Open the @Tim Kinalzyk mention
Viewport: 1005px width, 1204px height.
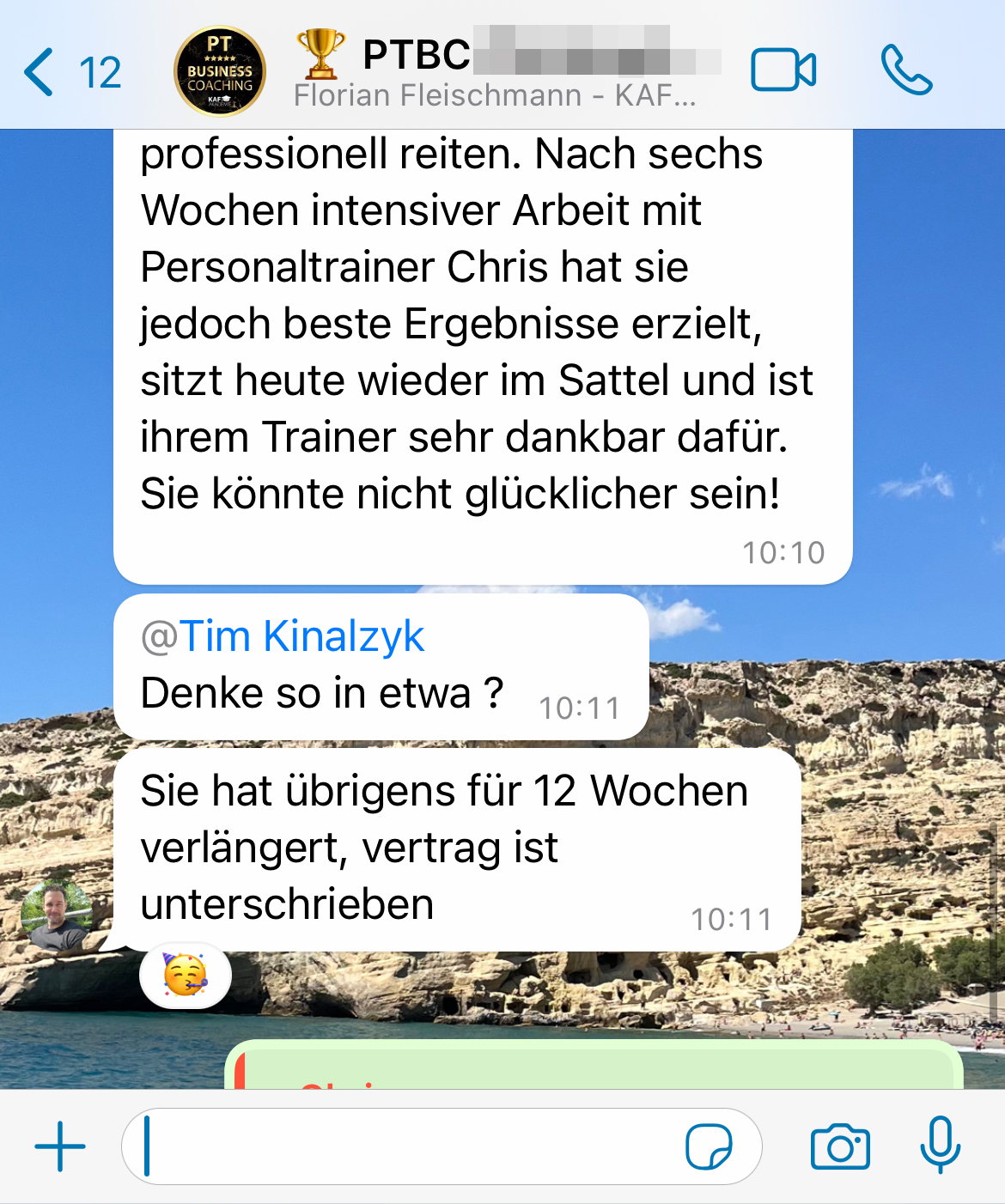pyautogui.click(x=283, y=637)
